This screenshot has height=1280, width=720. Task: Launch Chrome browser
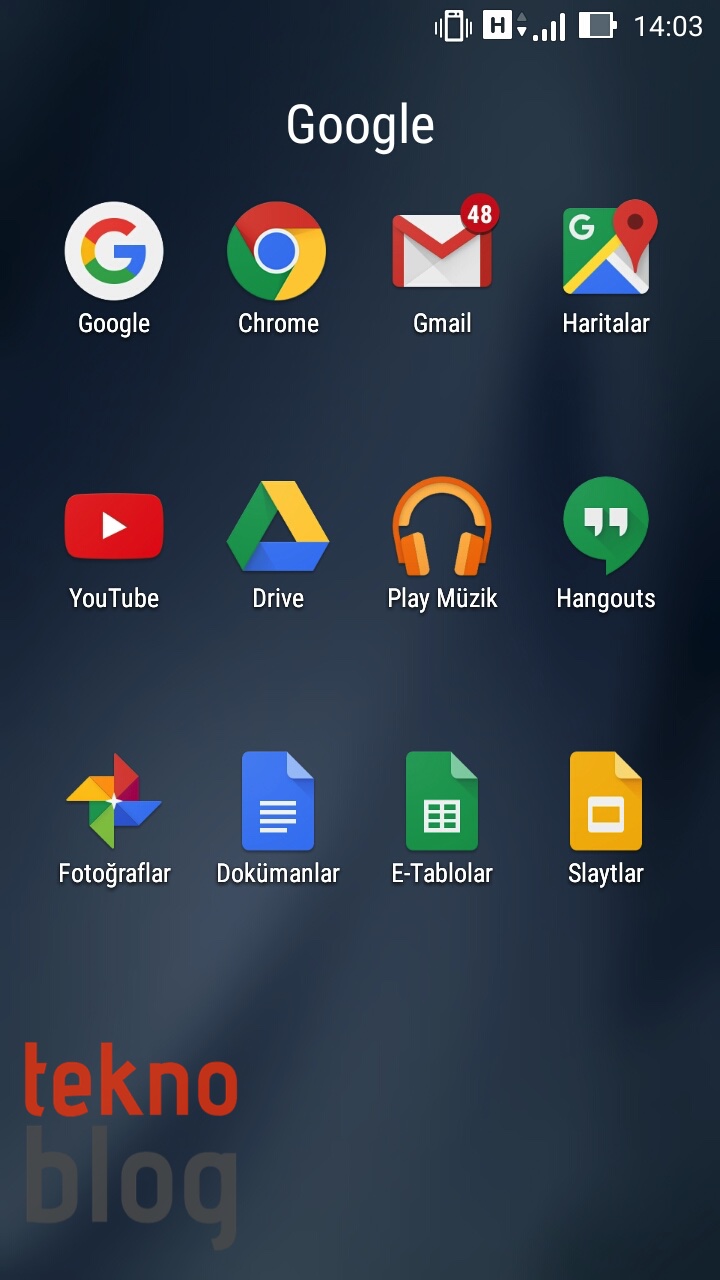point(277,252)
